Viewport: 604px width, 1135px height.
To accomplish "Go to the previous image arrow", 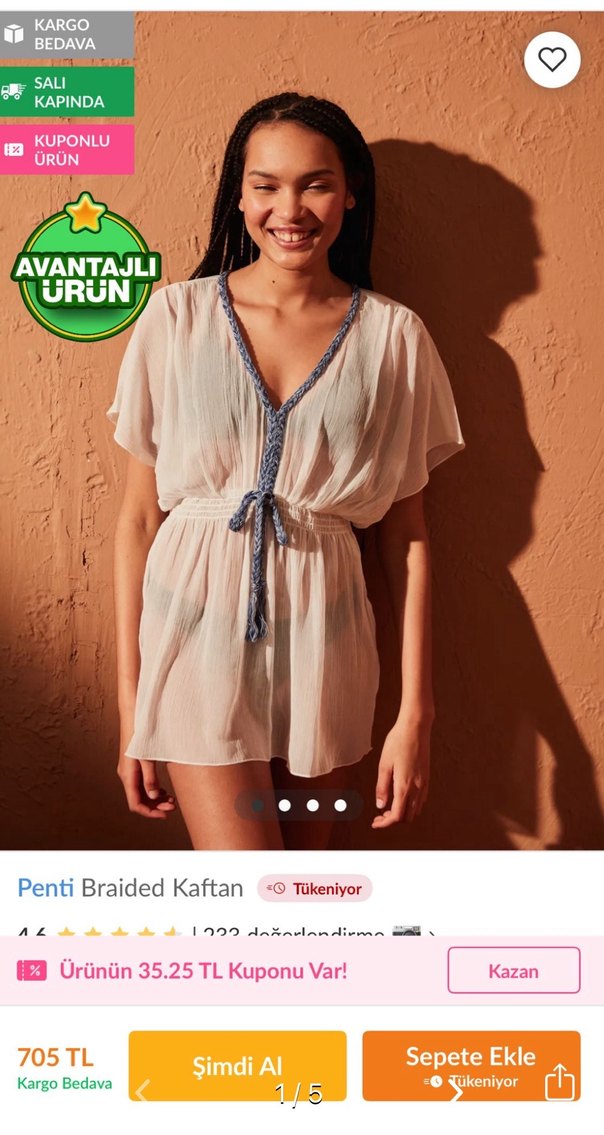I will [142, 1092].
